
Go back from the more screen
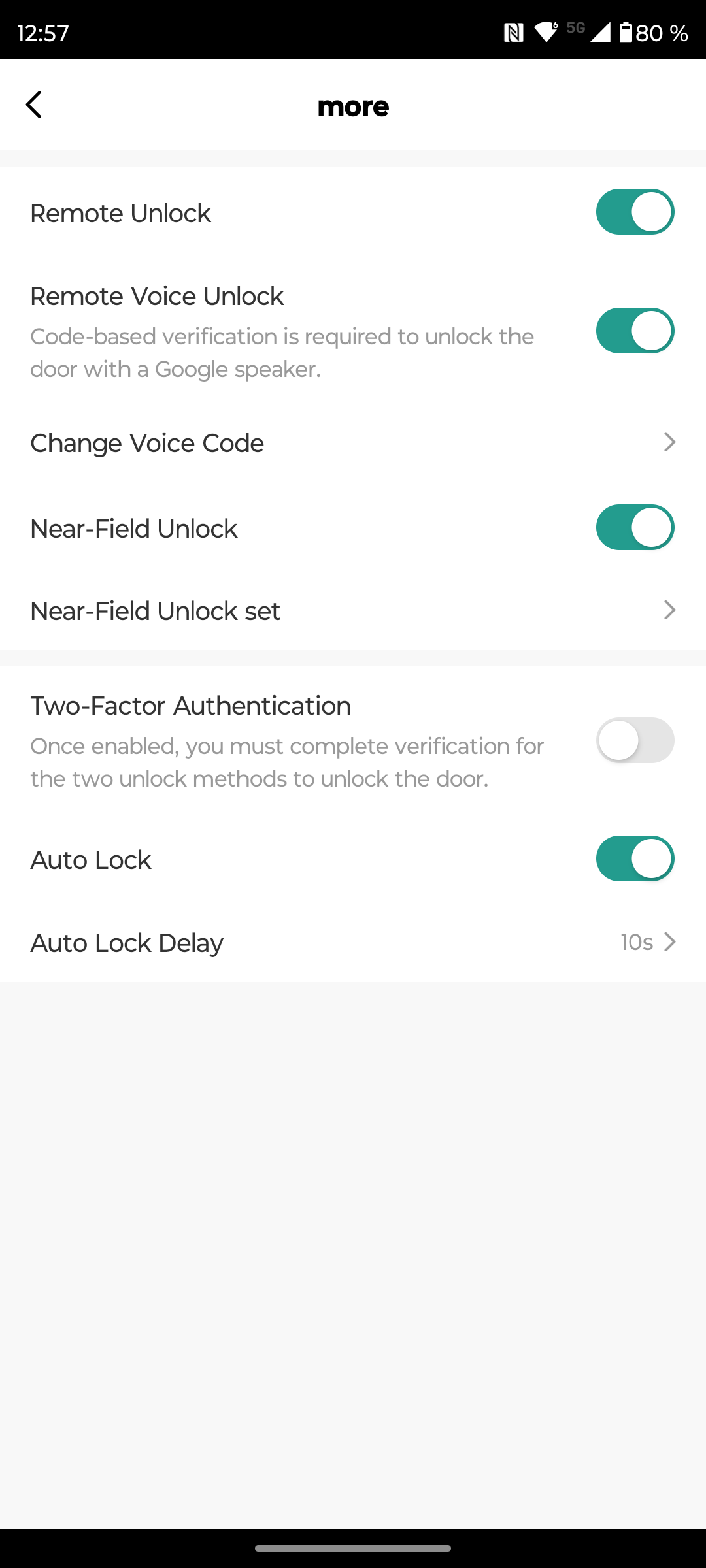34,105
